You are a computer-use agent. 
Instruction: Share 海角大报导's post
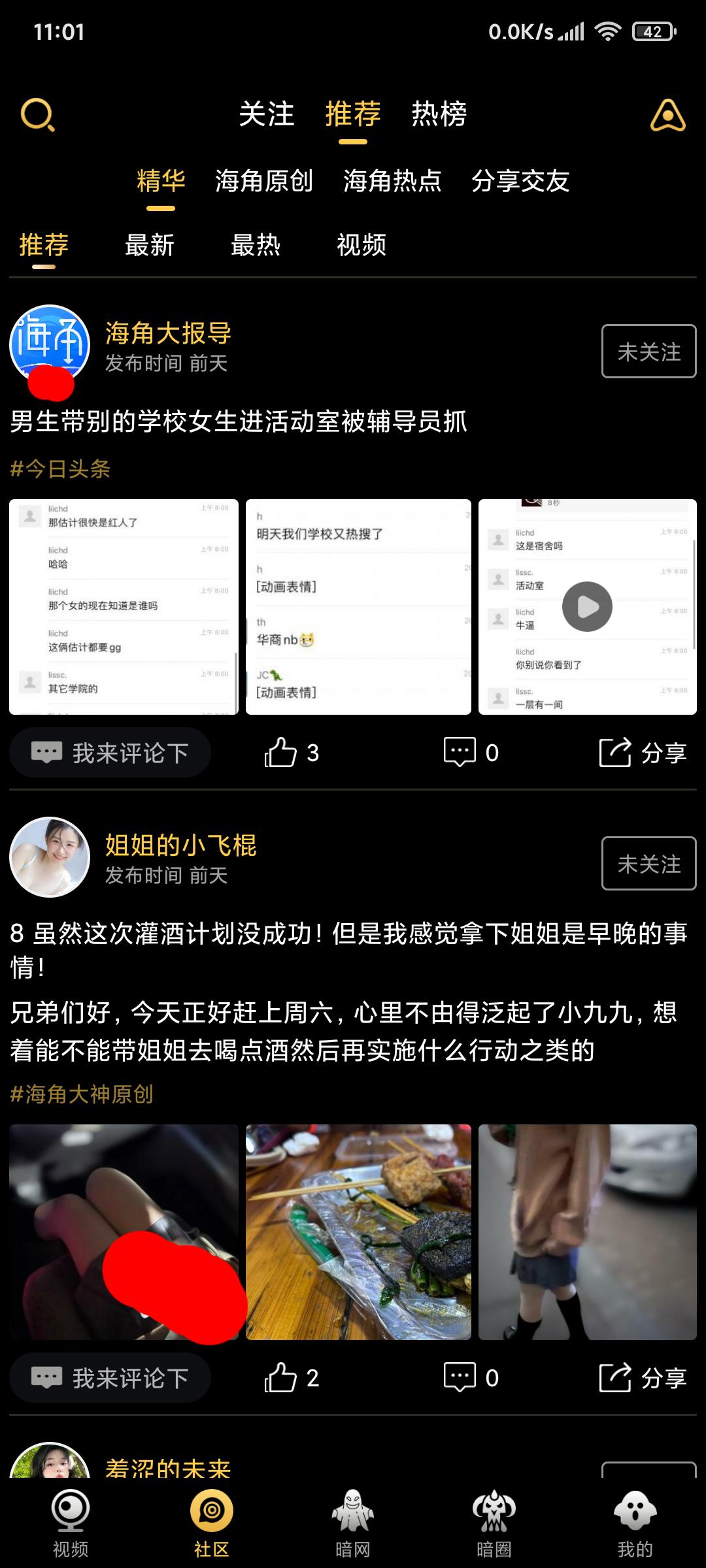643,753
